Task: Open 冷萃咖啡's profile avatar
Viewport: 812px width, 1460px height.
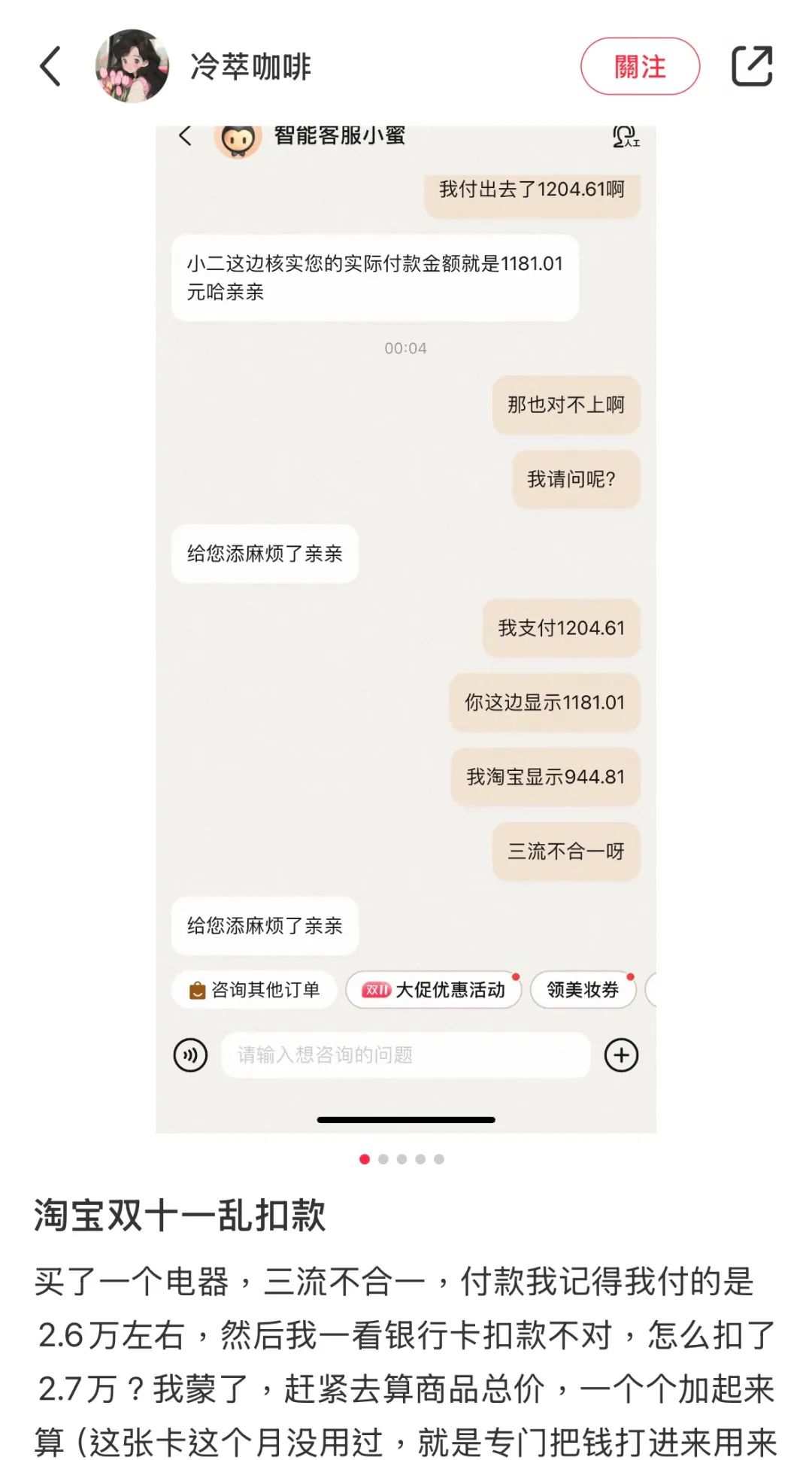Action: (132, 66)
